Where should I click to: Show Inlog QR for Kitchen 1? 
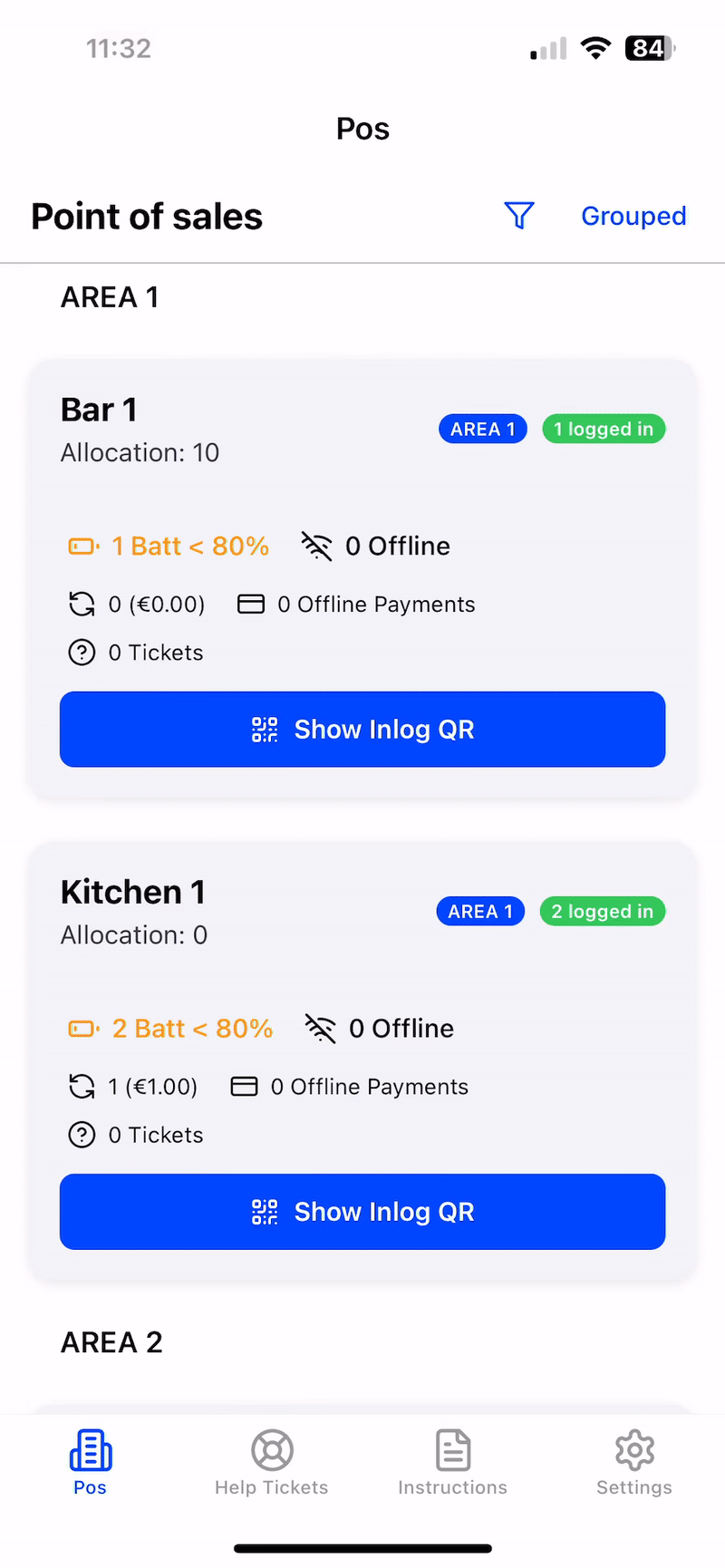(362, 1212)
